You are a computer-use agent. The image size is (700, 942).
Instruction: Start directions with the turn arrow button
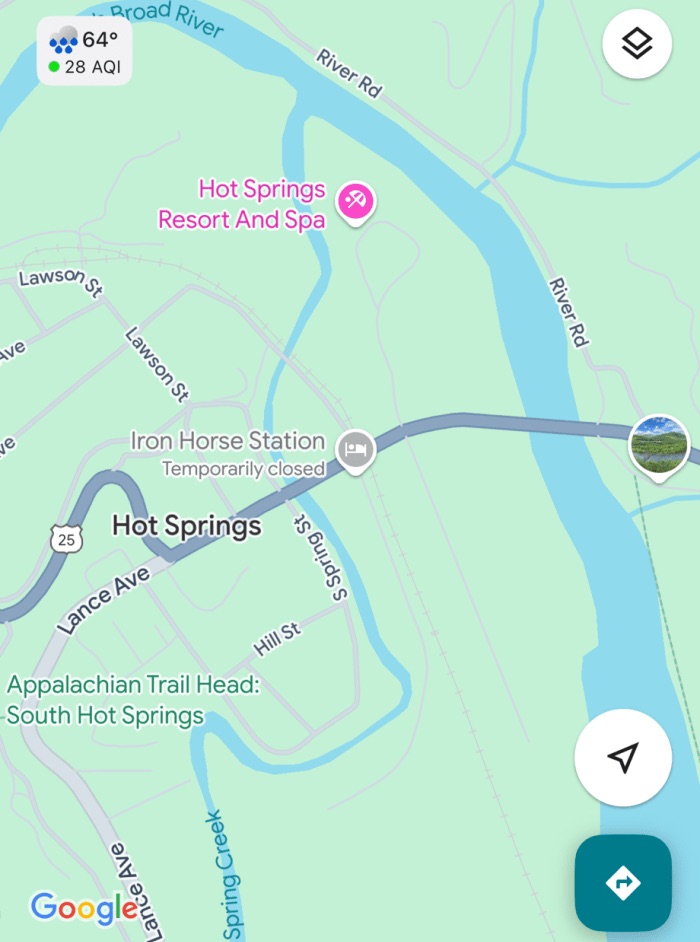623,883
